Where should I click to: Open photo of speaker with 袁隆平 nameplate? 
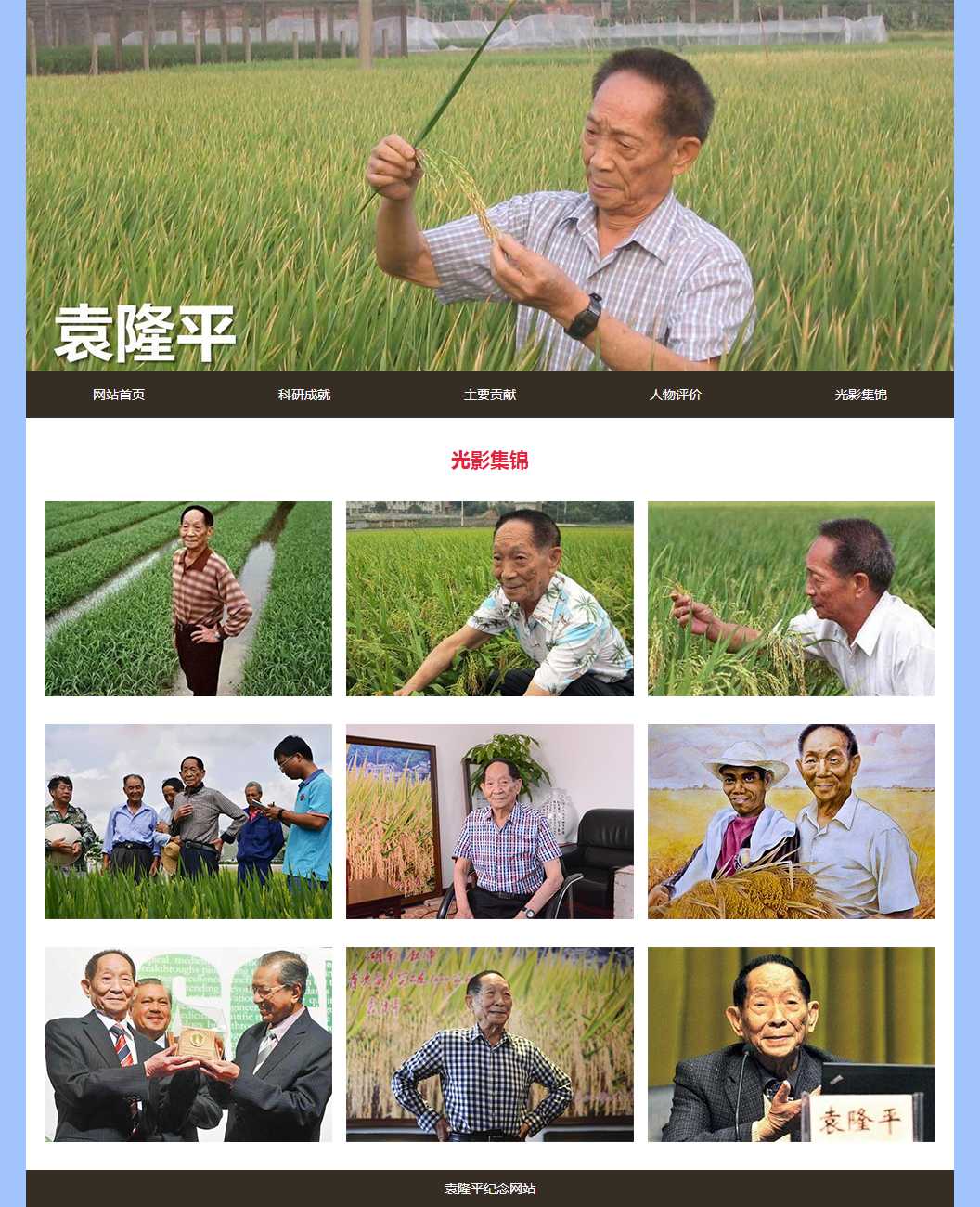pos(792,1045)
